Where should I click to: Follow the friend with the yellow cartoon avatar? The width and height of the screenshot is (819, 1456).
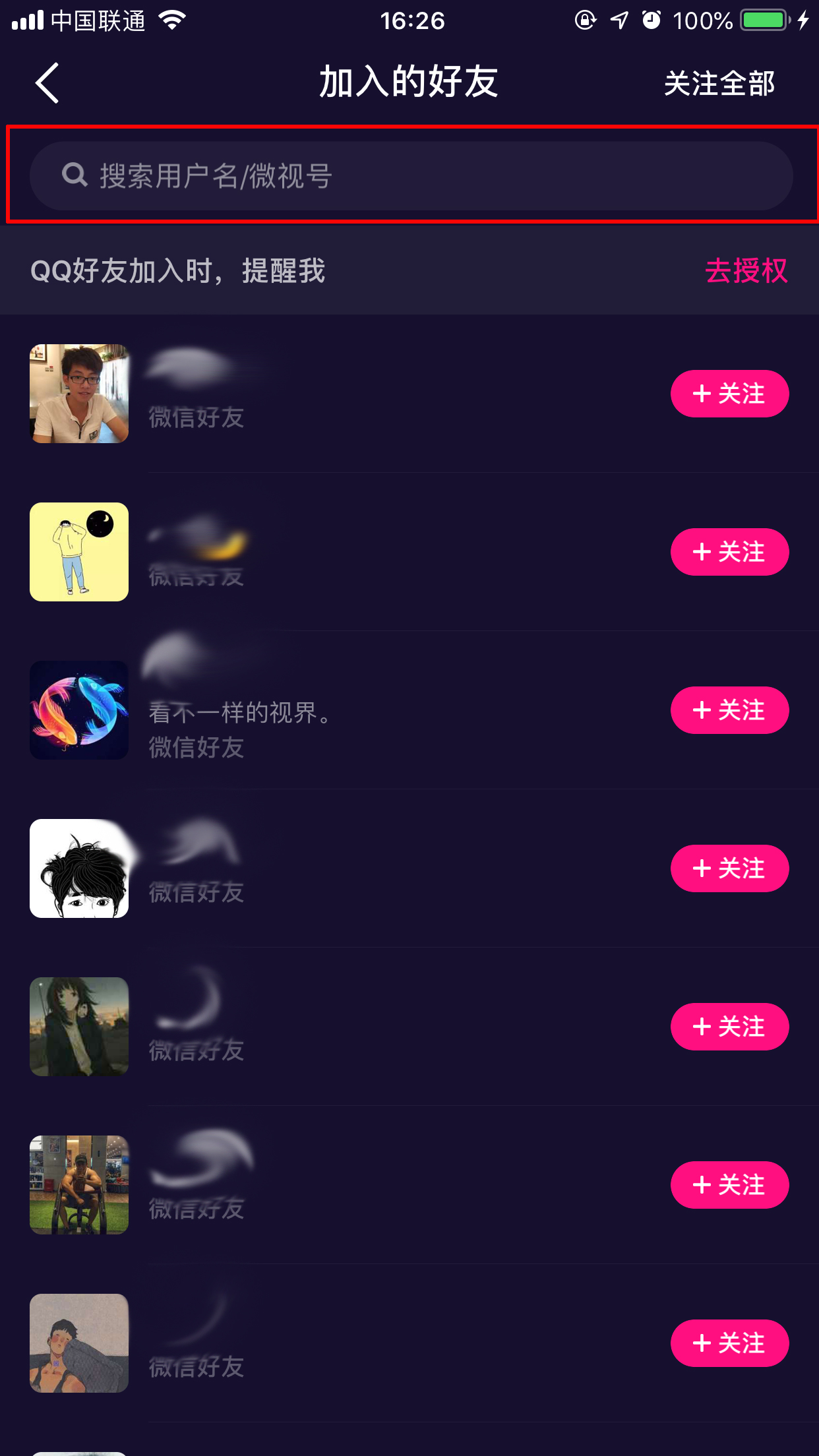point(729,552)
